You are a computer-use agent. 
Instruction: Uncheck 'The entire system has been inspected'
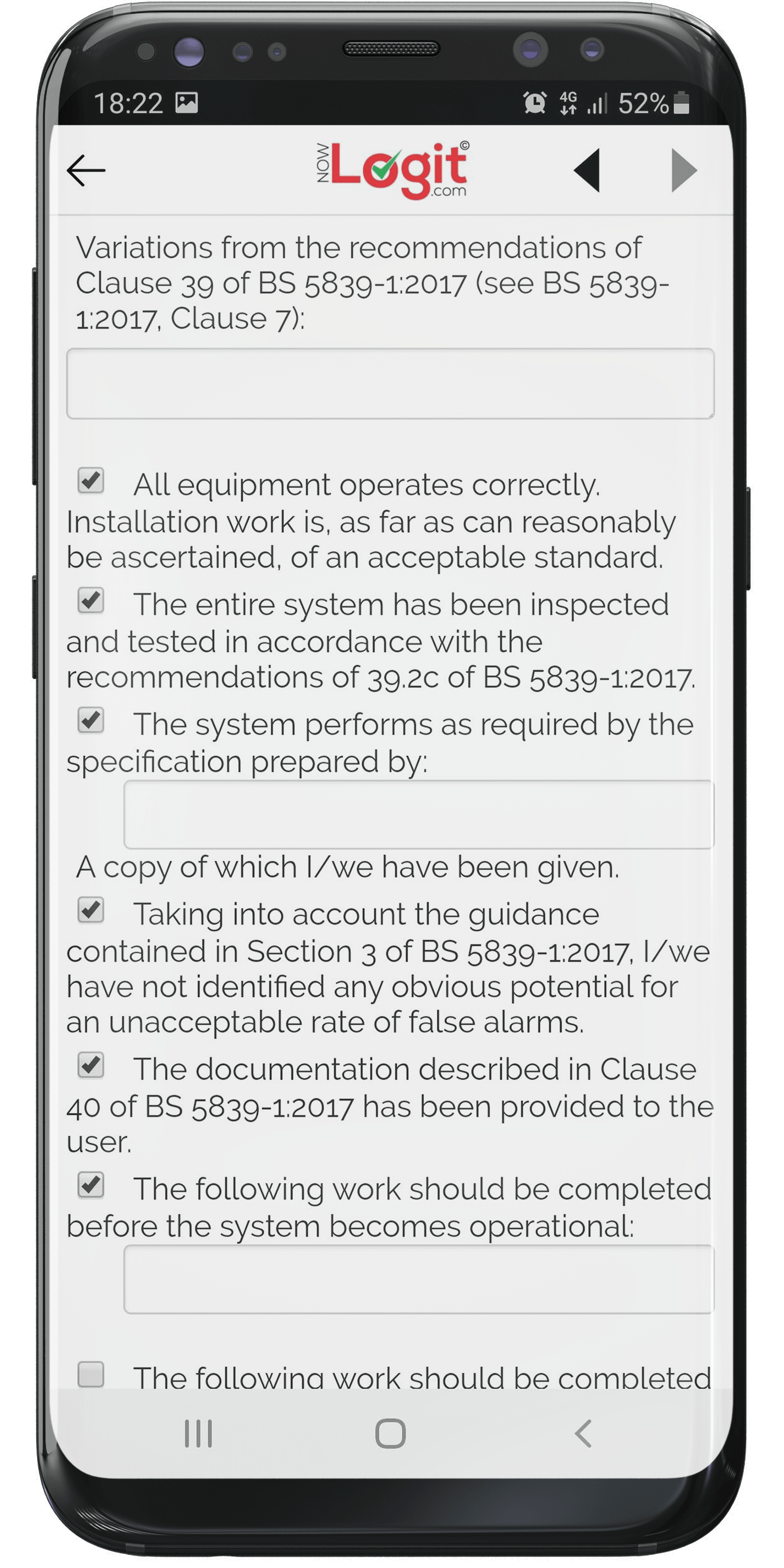click(x=91, y=601)
